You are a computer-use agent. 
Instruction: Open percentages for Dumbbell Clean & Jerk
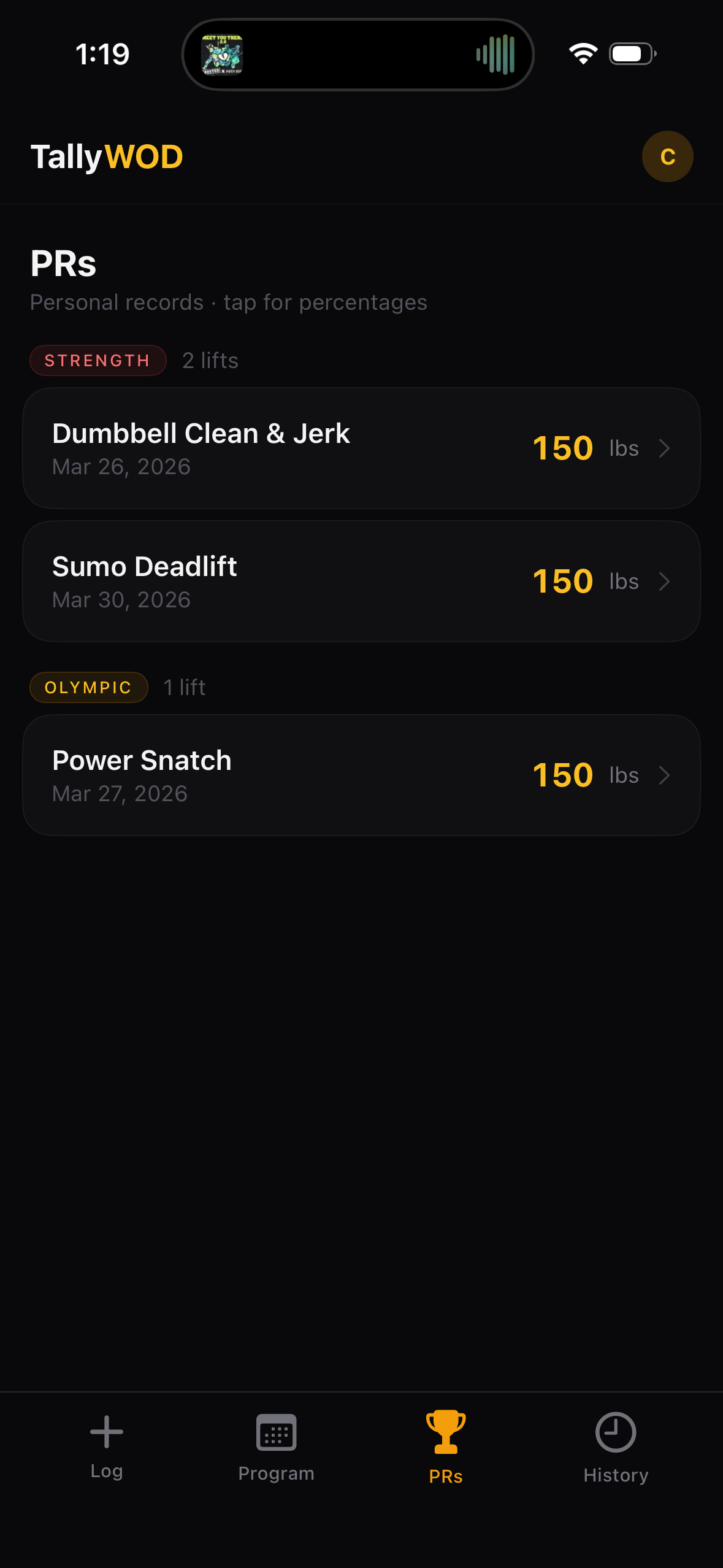click(x=361, y=448)
